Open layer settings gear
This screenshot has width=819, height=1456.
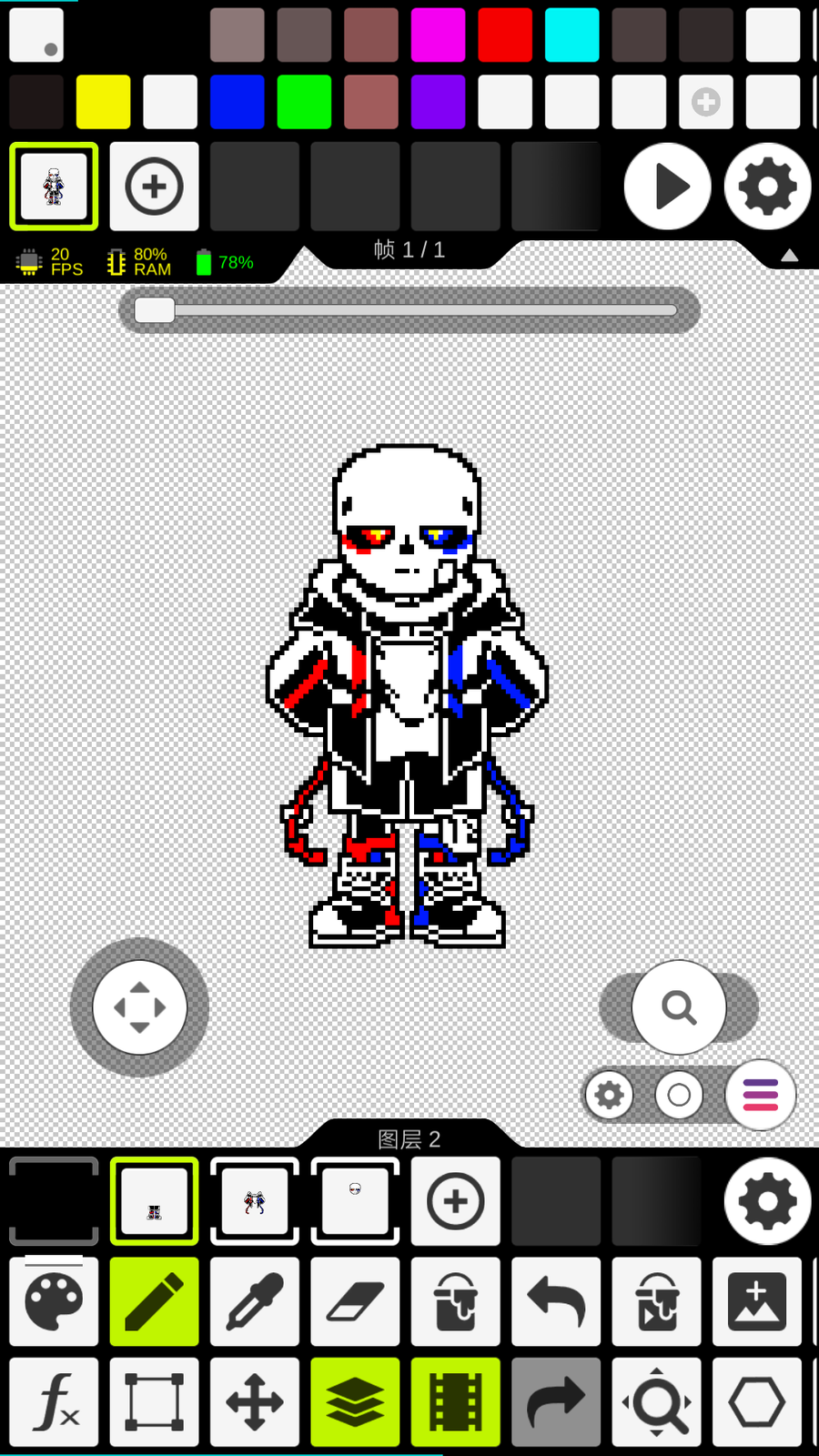(767, 1201)
